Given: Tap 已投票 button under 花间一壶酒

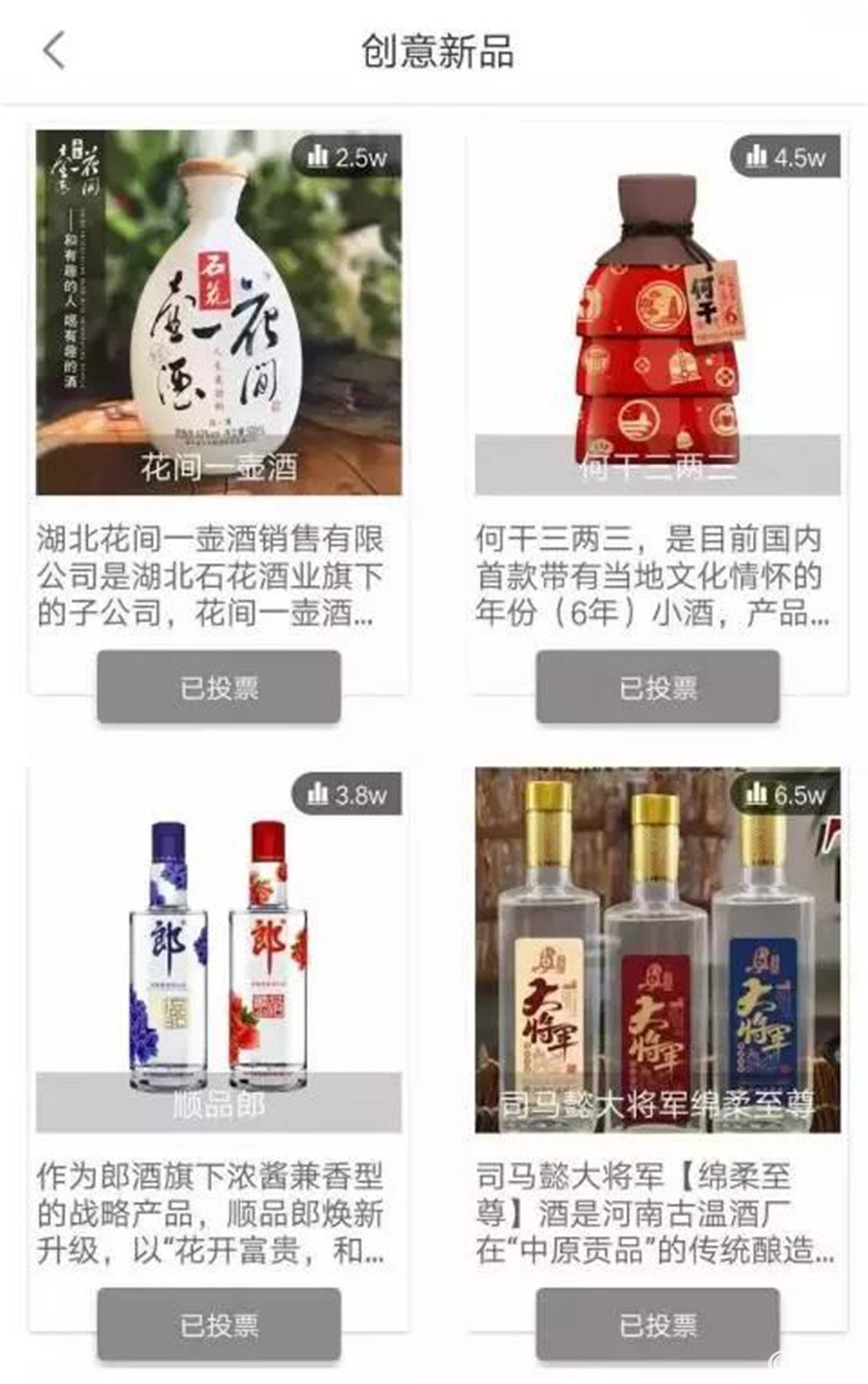Looking at the screenshot, I should (x=218, y=687).
